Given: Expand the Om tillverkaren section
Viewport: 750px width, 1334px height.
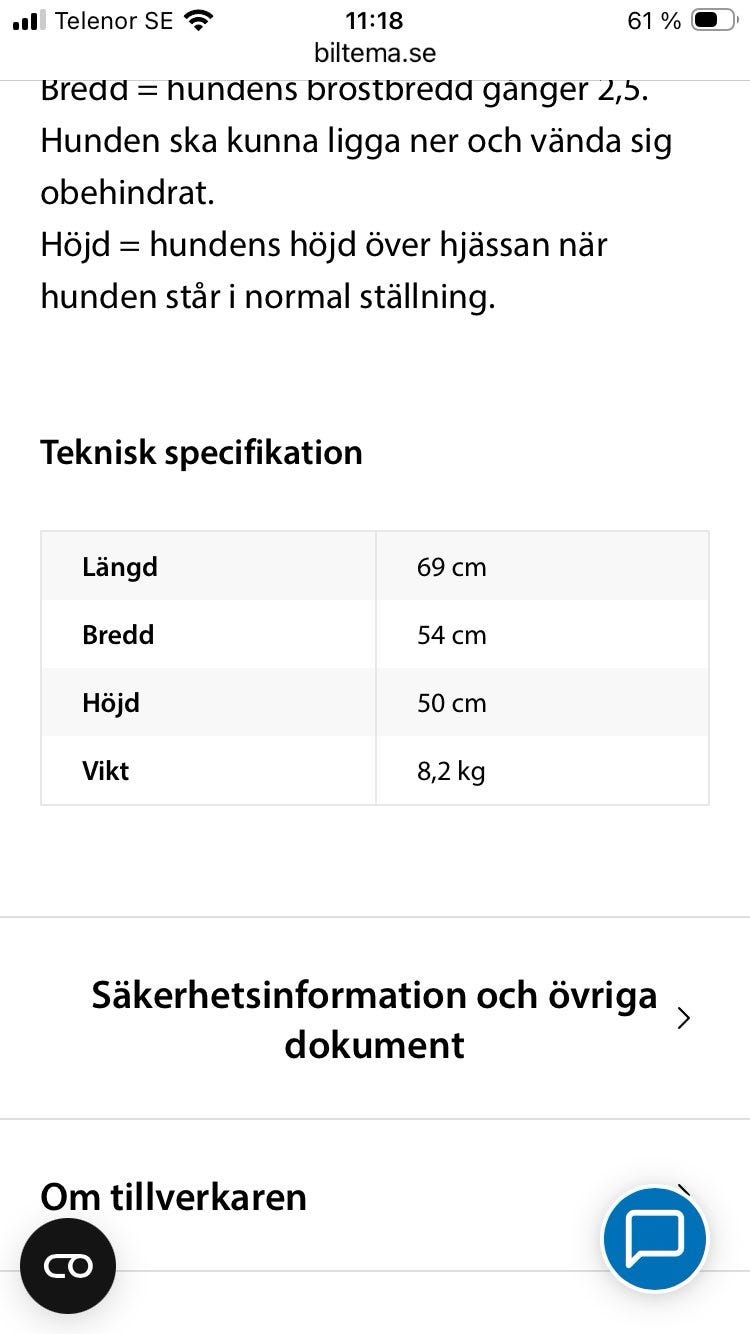Looking at the screenshot, I should tap(375, 1196).
